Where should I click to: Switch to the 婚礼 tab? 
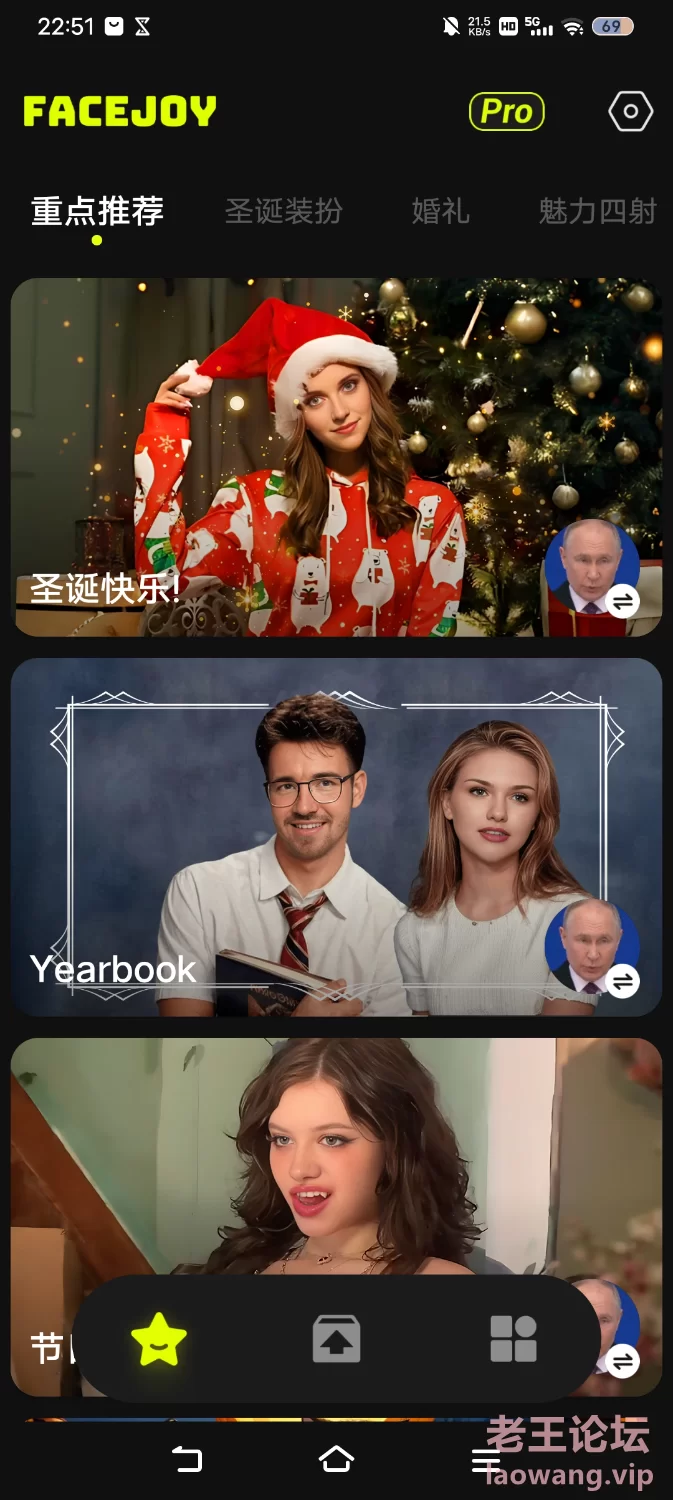pos(440,211)
